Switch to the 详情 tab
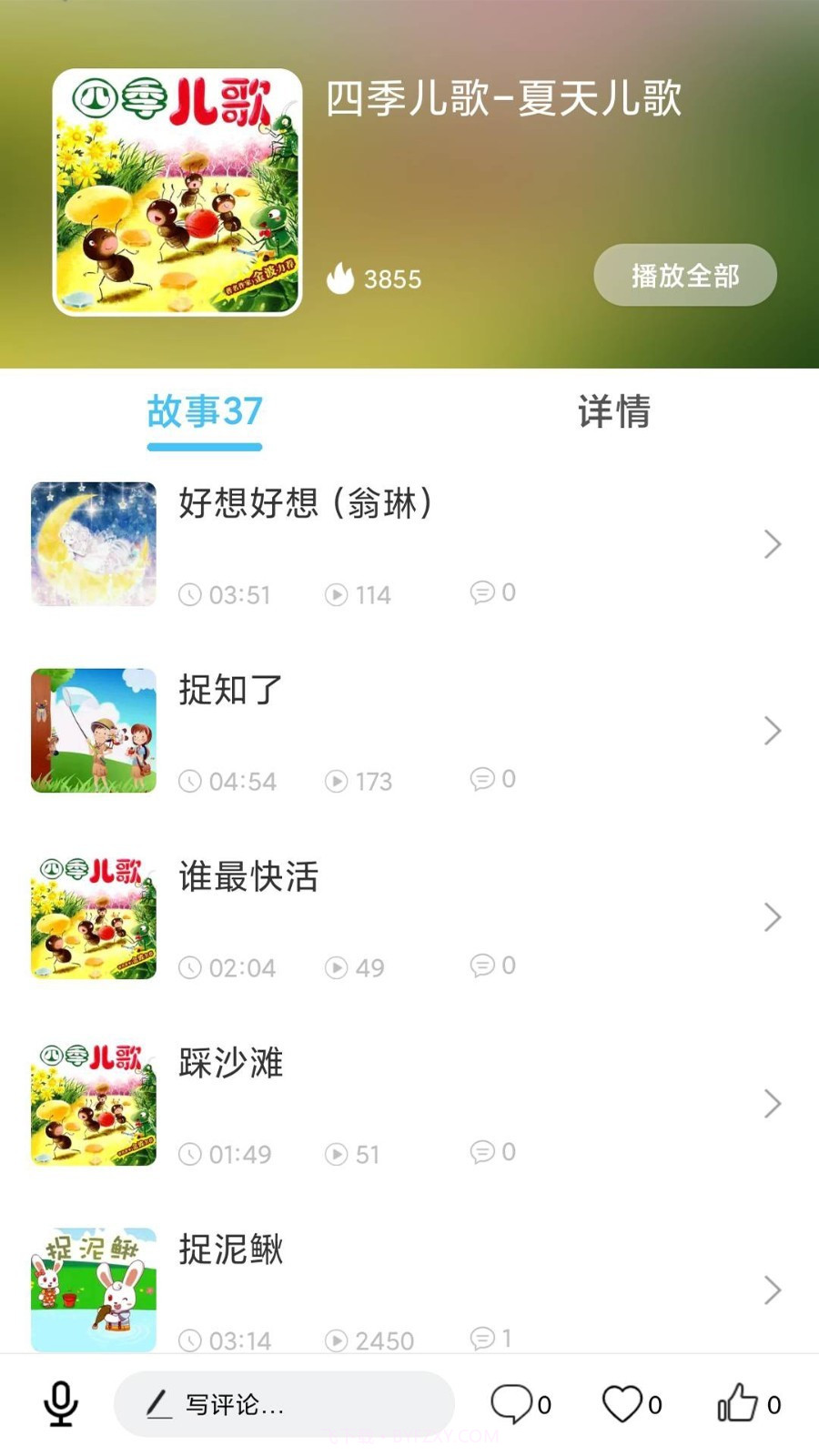This screenshot has height=1456, width=819. click(x=613, y=414)
